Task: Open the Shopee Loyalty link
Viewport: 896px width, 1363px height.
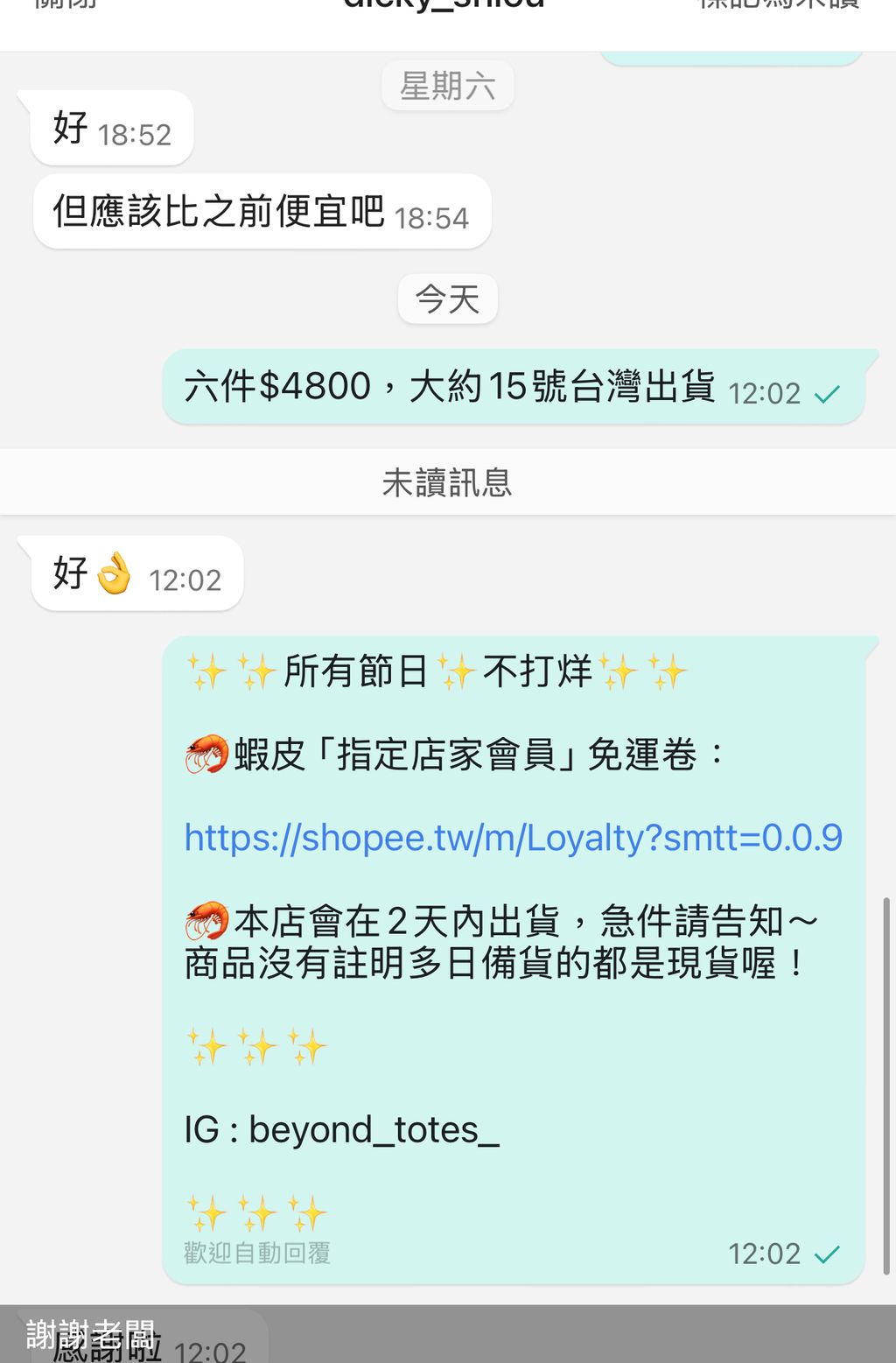Action: click(512, 837)
